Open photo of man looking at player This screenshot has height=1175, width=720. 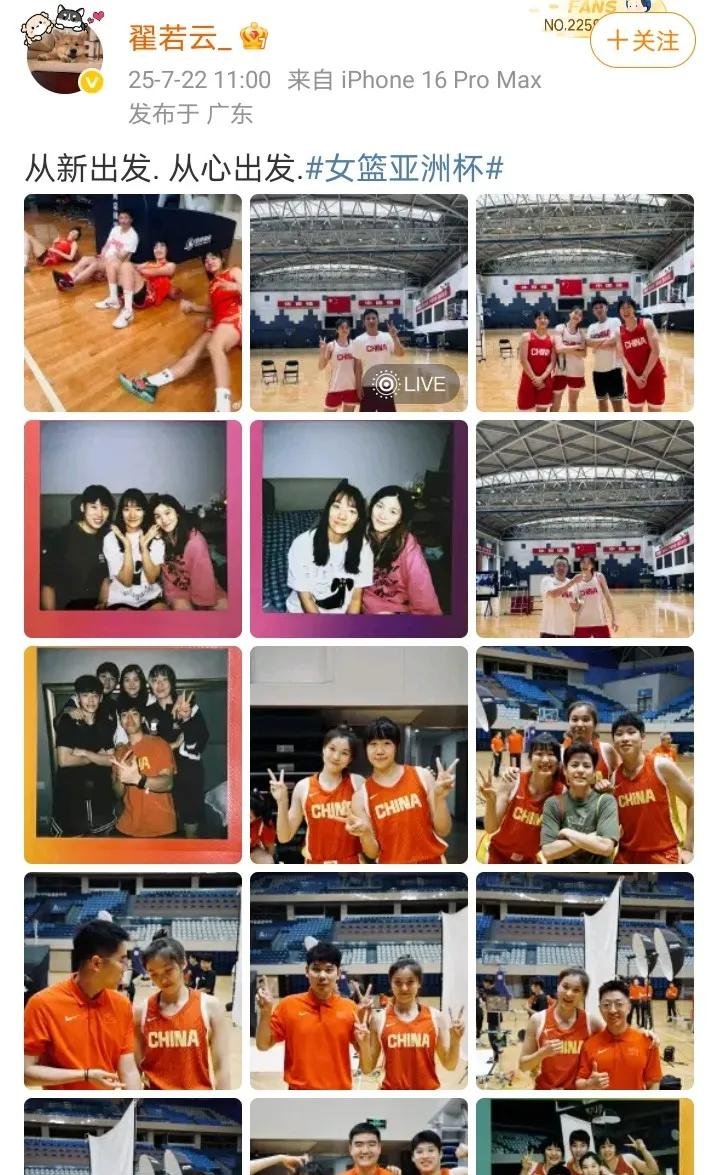[x=133, y=980]
